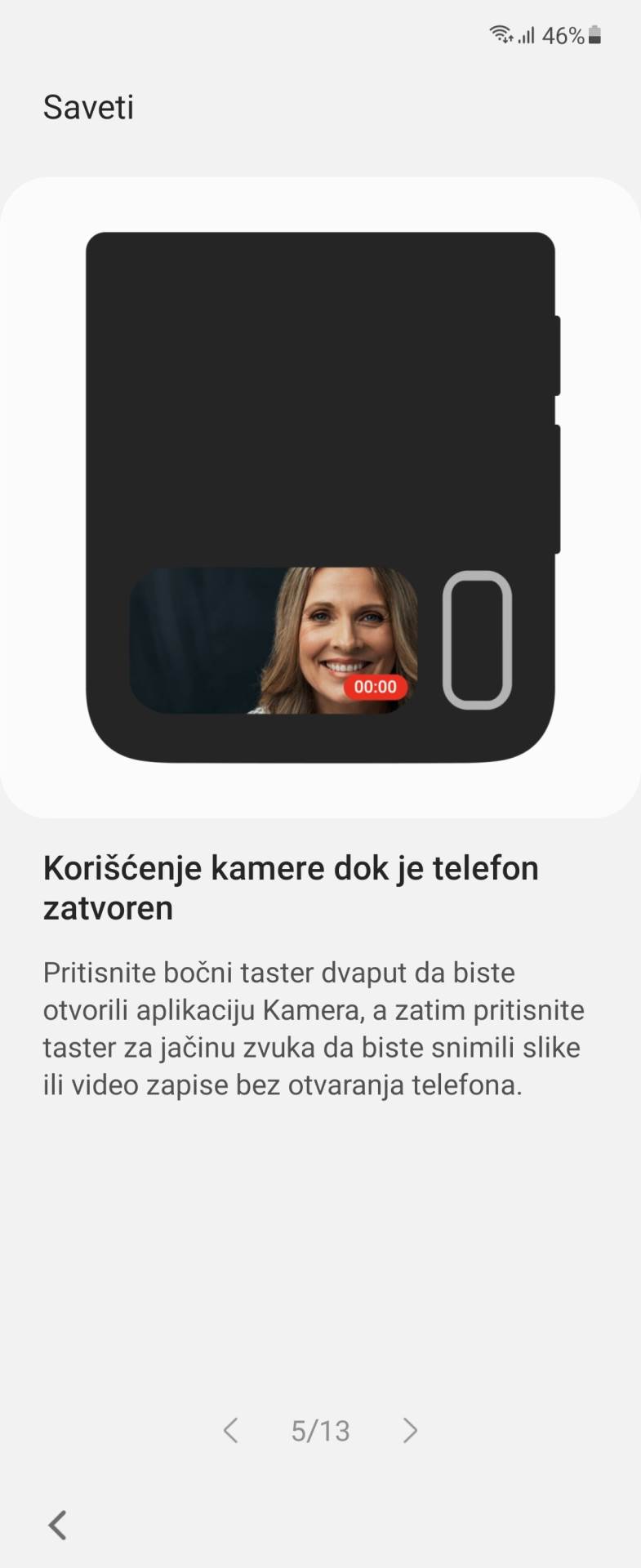Image resolution: width=641 pixels, height=1568 pixels.
Task: Click the Wi-Fi status icon
Action: click(x=501, y=33)
